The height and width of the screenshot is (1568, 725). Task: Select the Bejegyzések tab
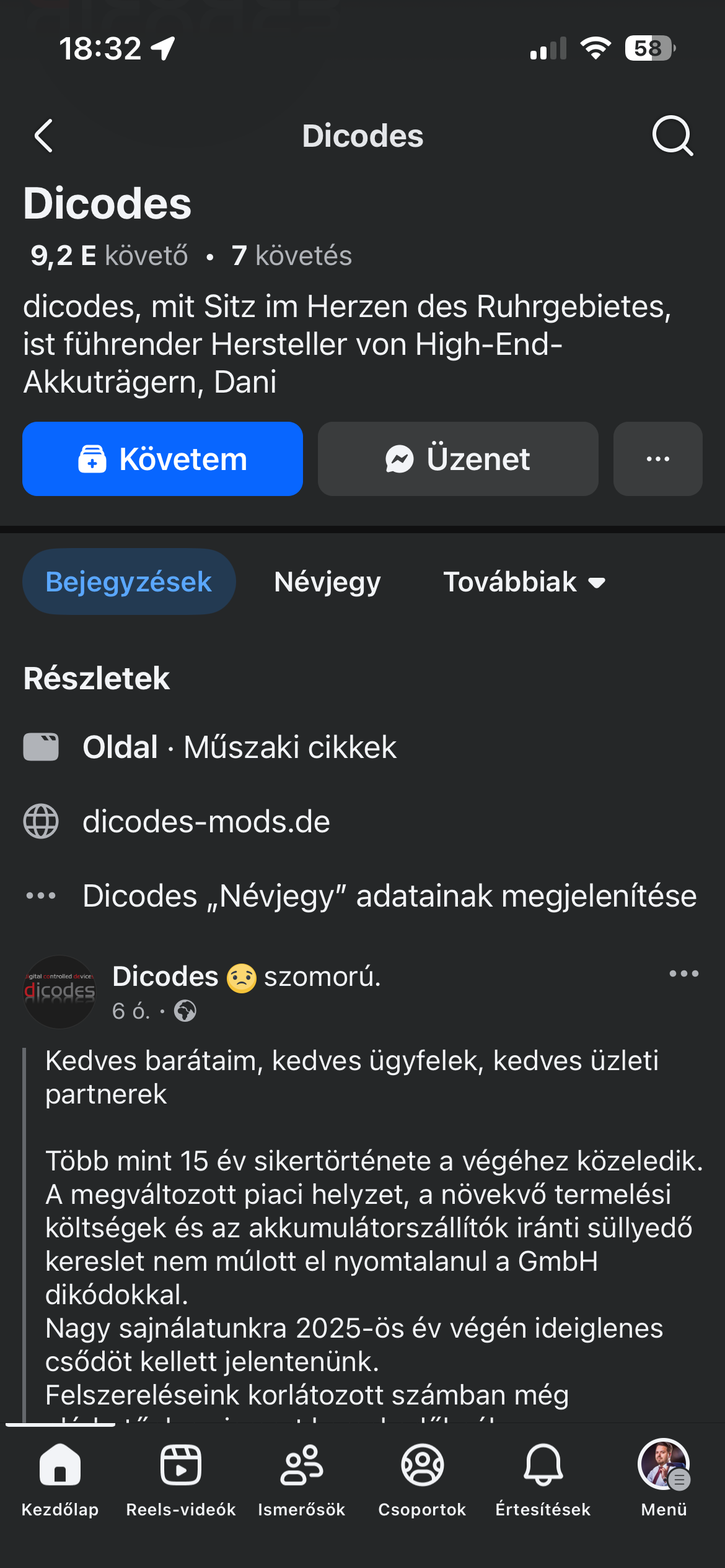coord(129,581)
